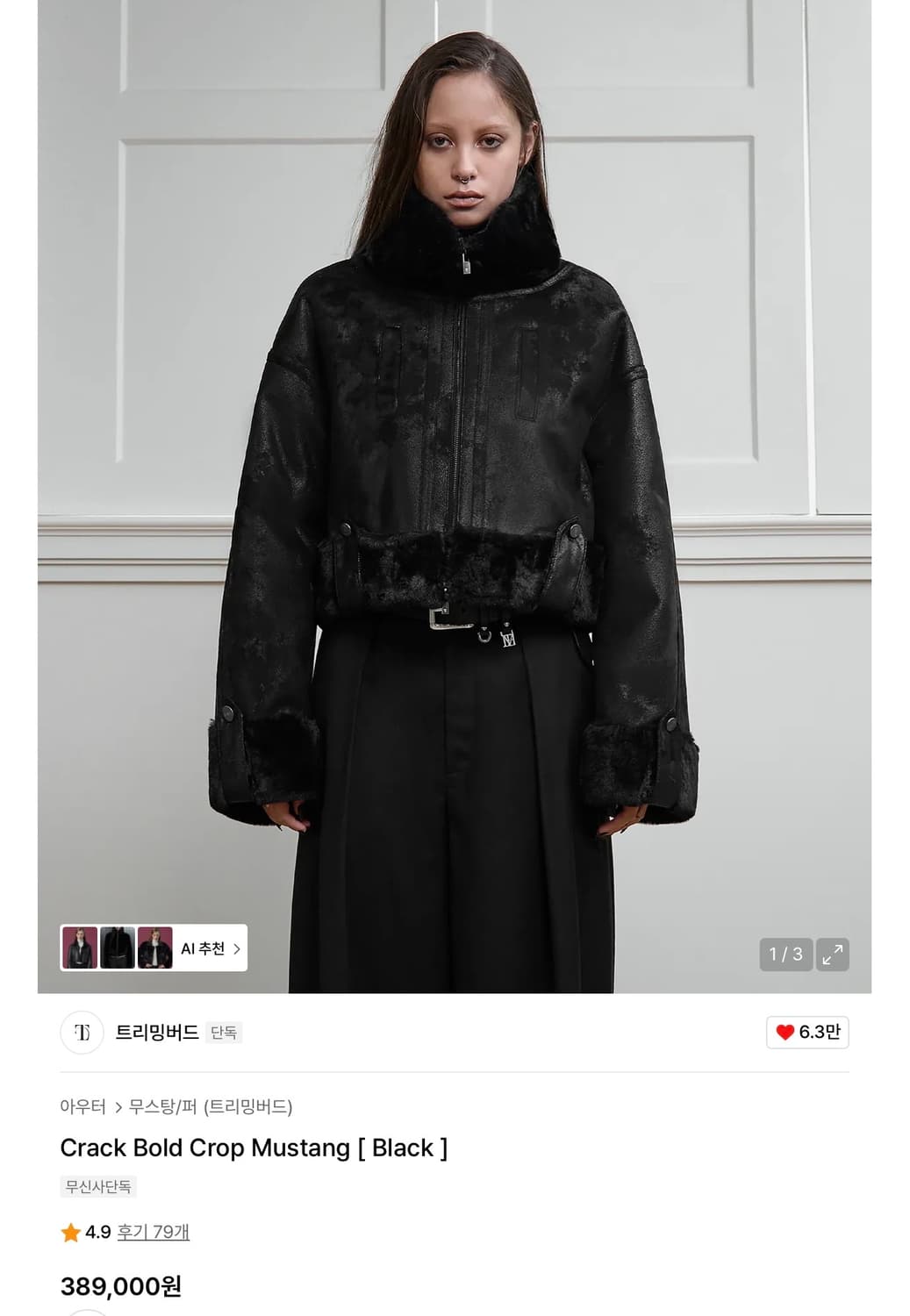Select the product title Crack Bold Crop Mustang [ Black ]
The image size is (910, 1316).
click(253, 1148)
